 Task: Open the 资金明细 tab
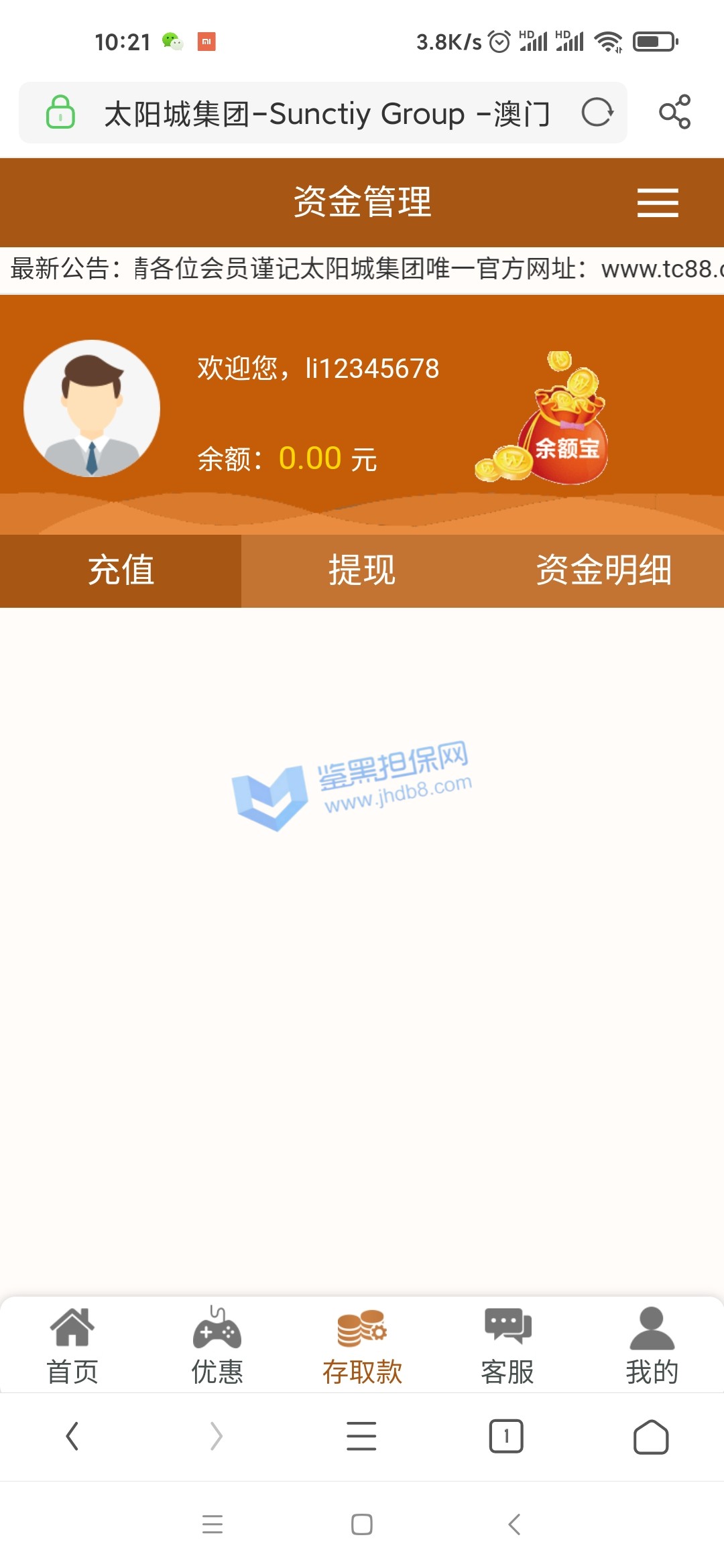603,571
